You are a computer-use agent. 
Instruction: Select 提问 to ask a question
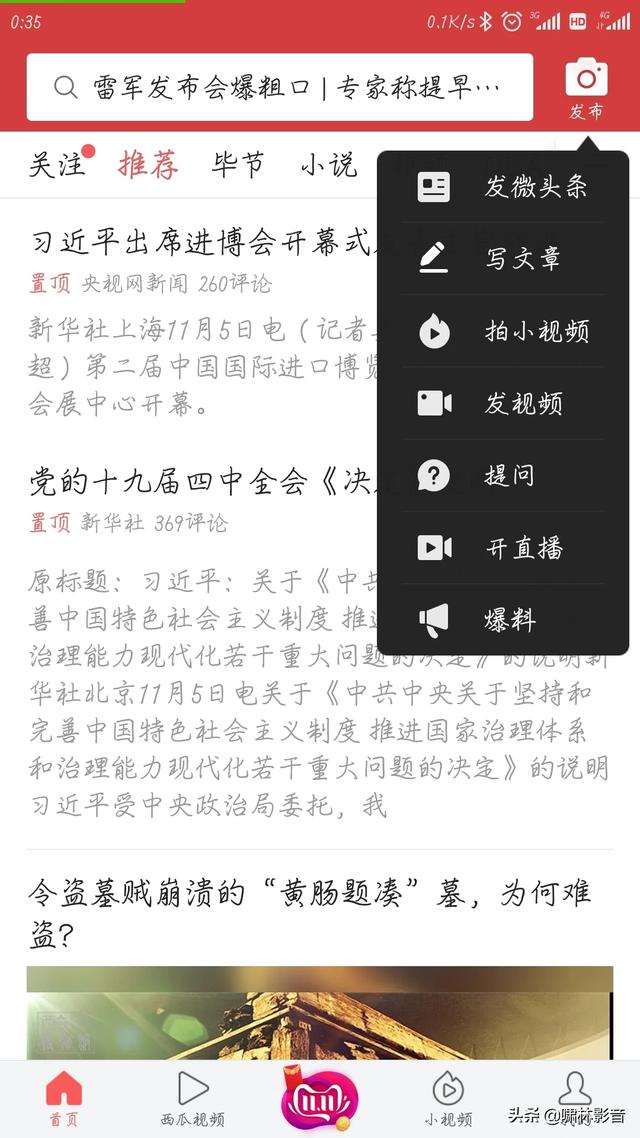pos(503,475)
